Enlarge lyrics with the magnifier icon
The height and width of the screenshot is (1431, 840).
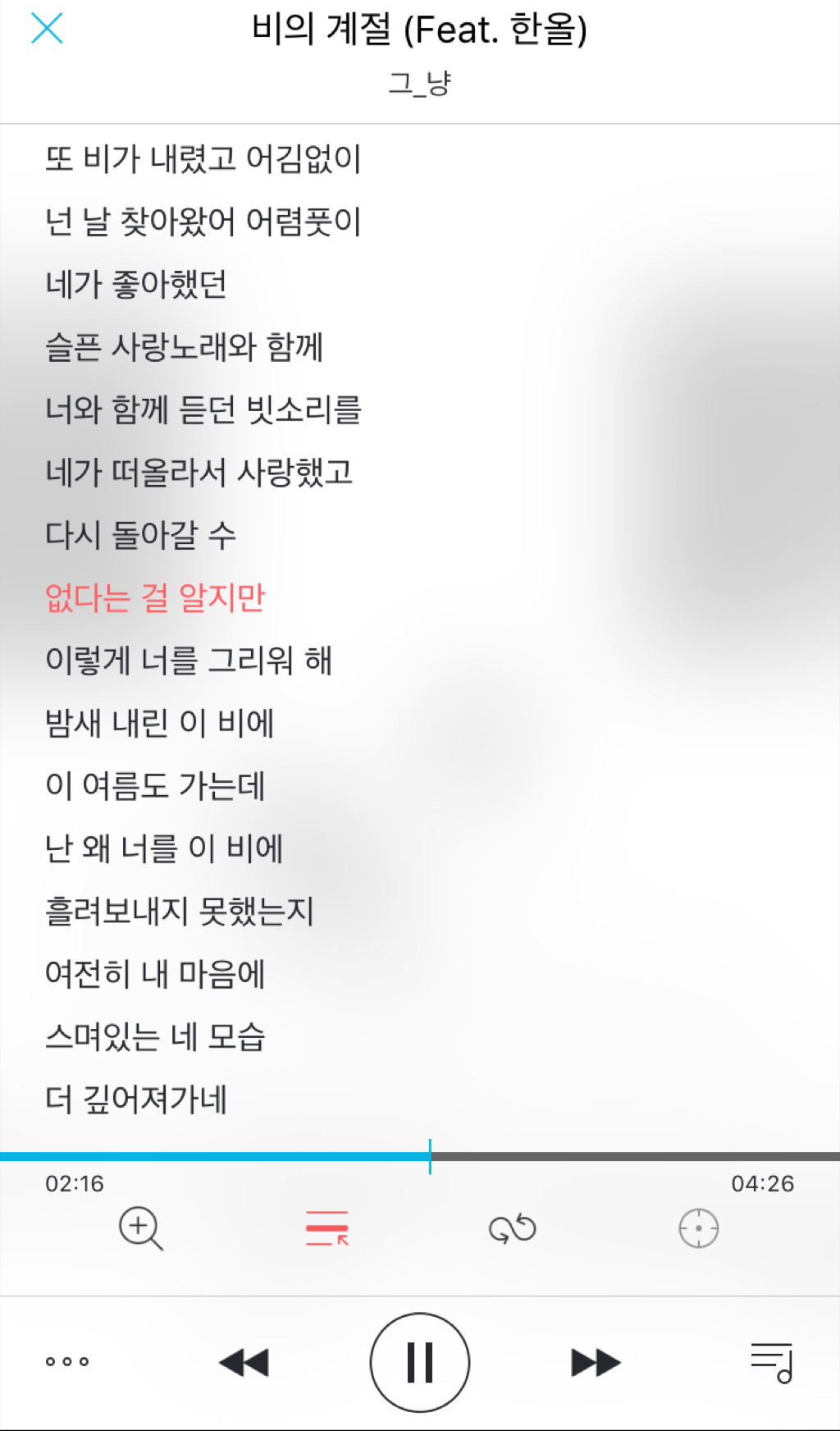(140, 1228)
